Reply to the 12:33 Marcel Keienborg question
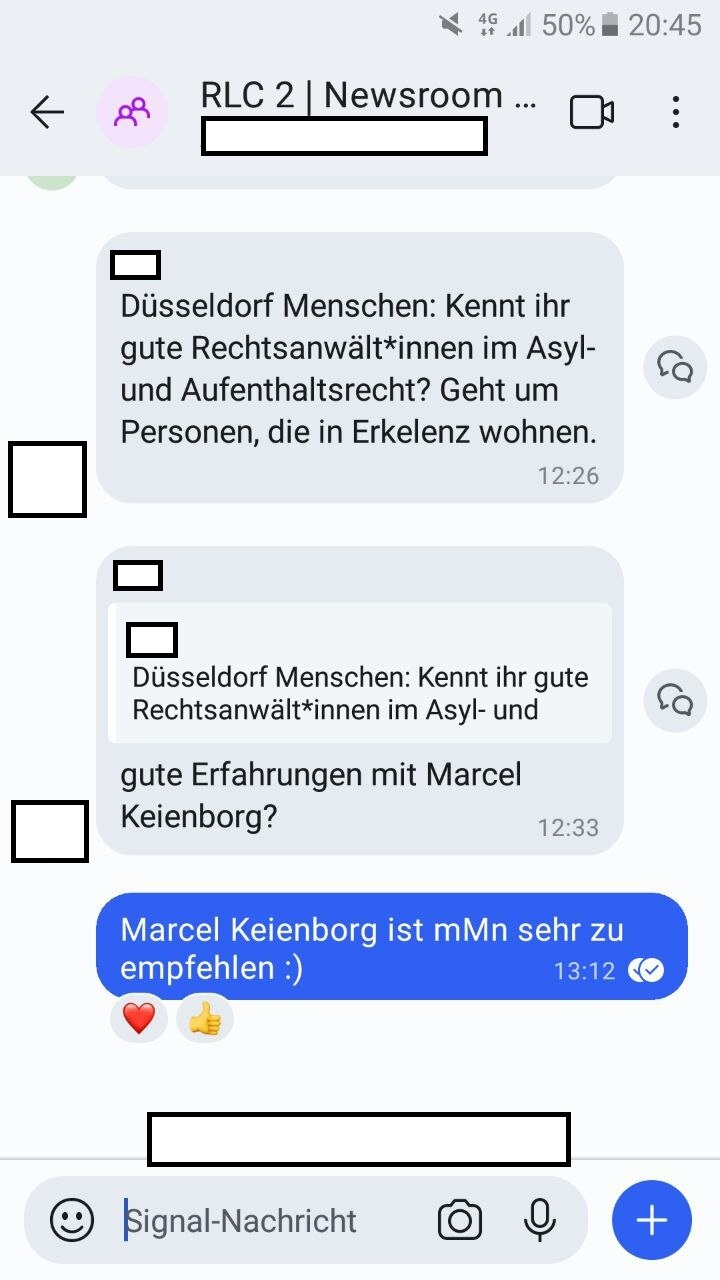 coord(674,700)
